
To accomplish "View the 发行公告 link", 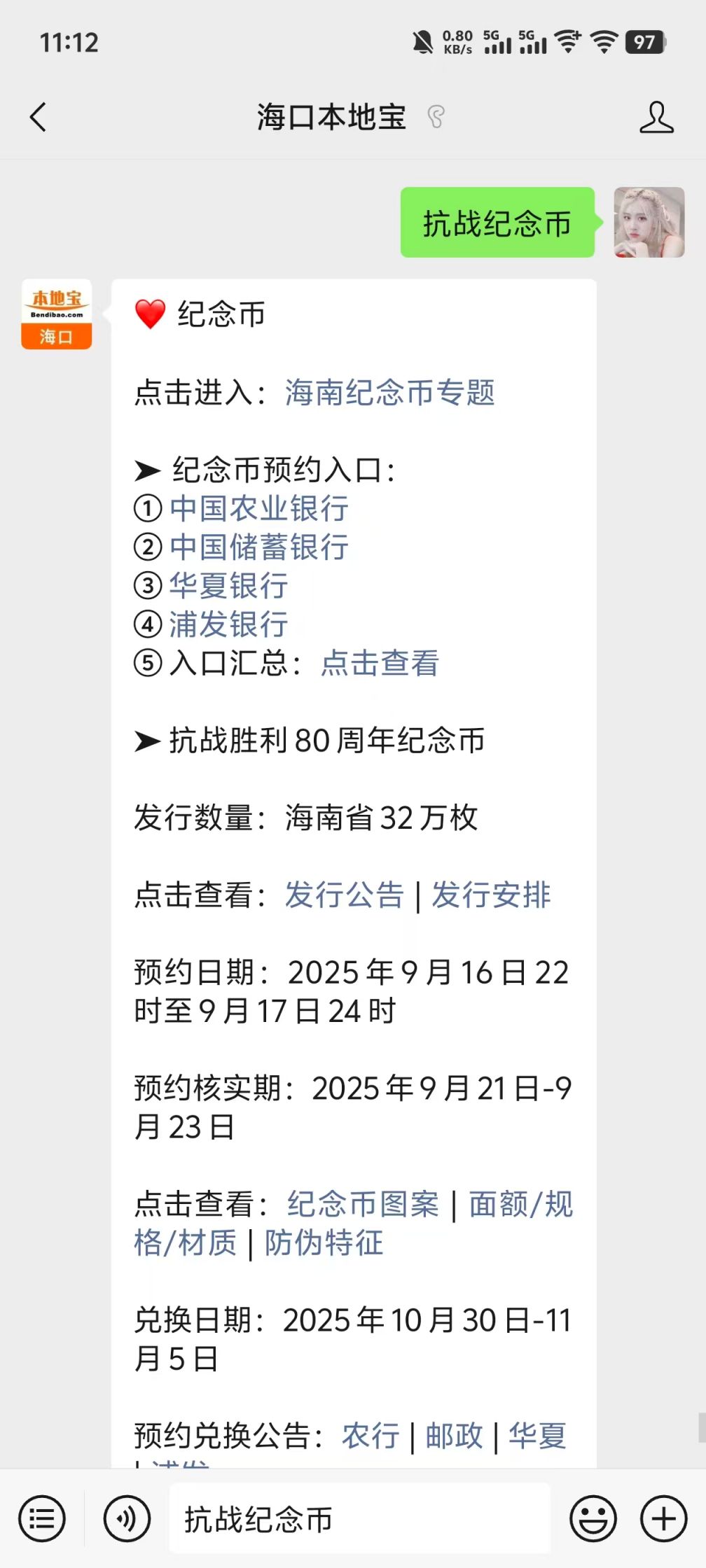I will pos(344,895).
